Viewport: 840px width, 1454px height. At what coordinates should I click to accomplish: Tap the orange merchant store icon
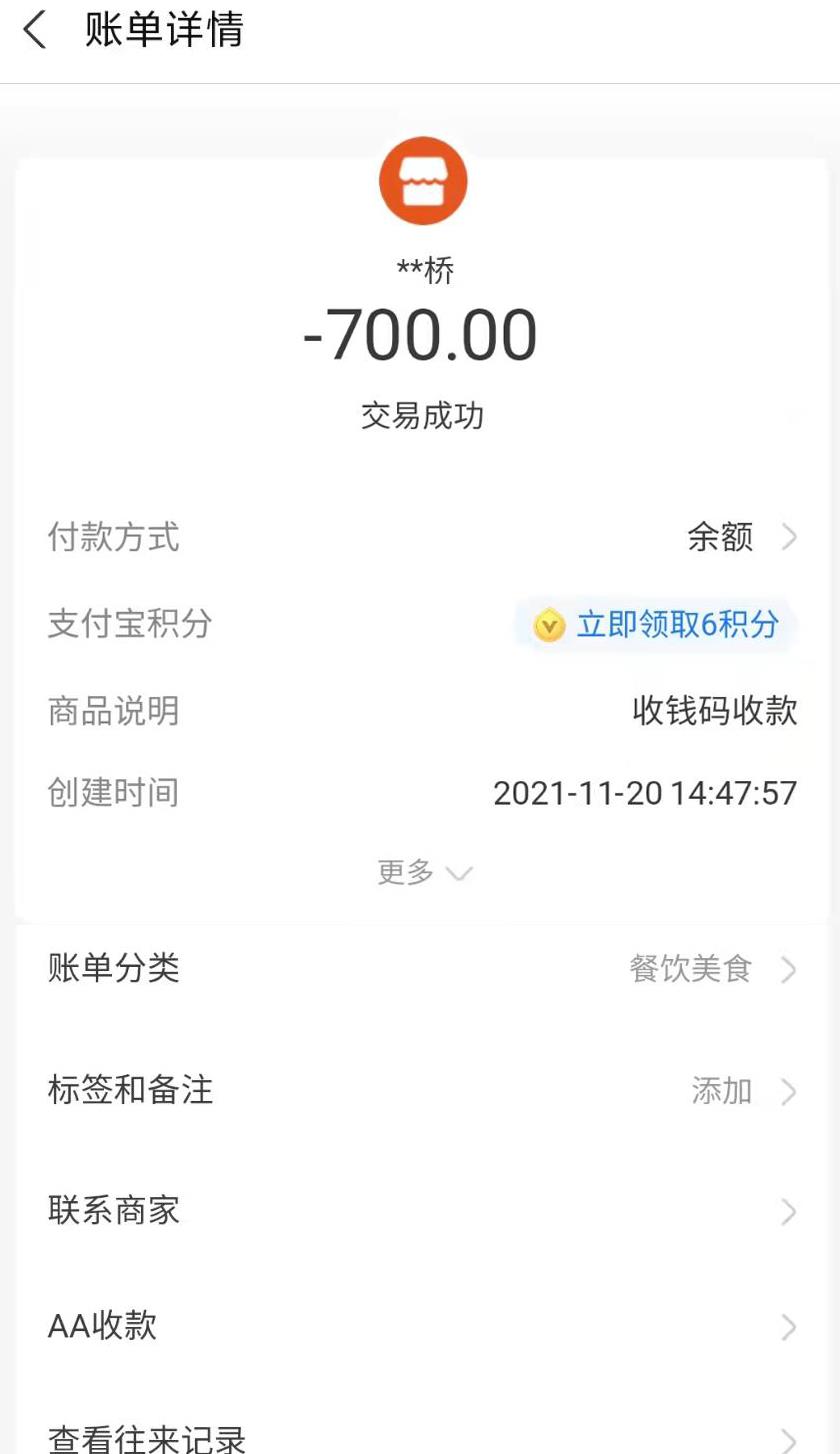coord(423,179)
